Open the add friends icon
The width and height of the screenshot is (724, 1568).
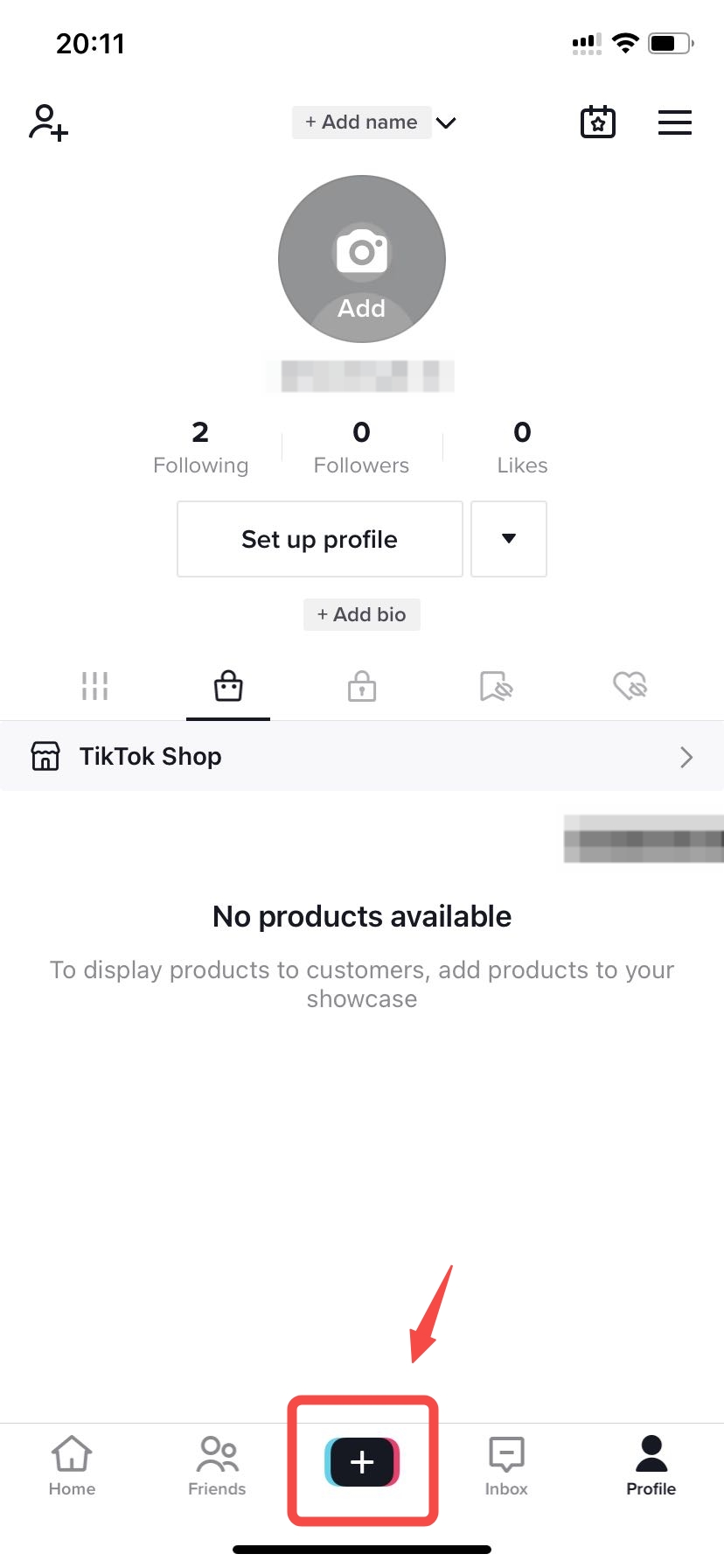tap(48, 122)
